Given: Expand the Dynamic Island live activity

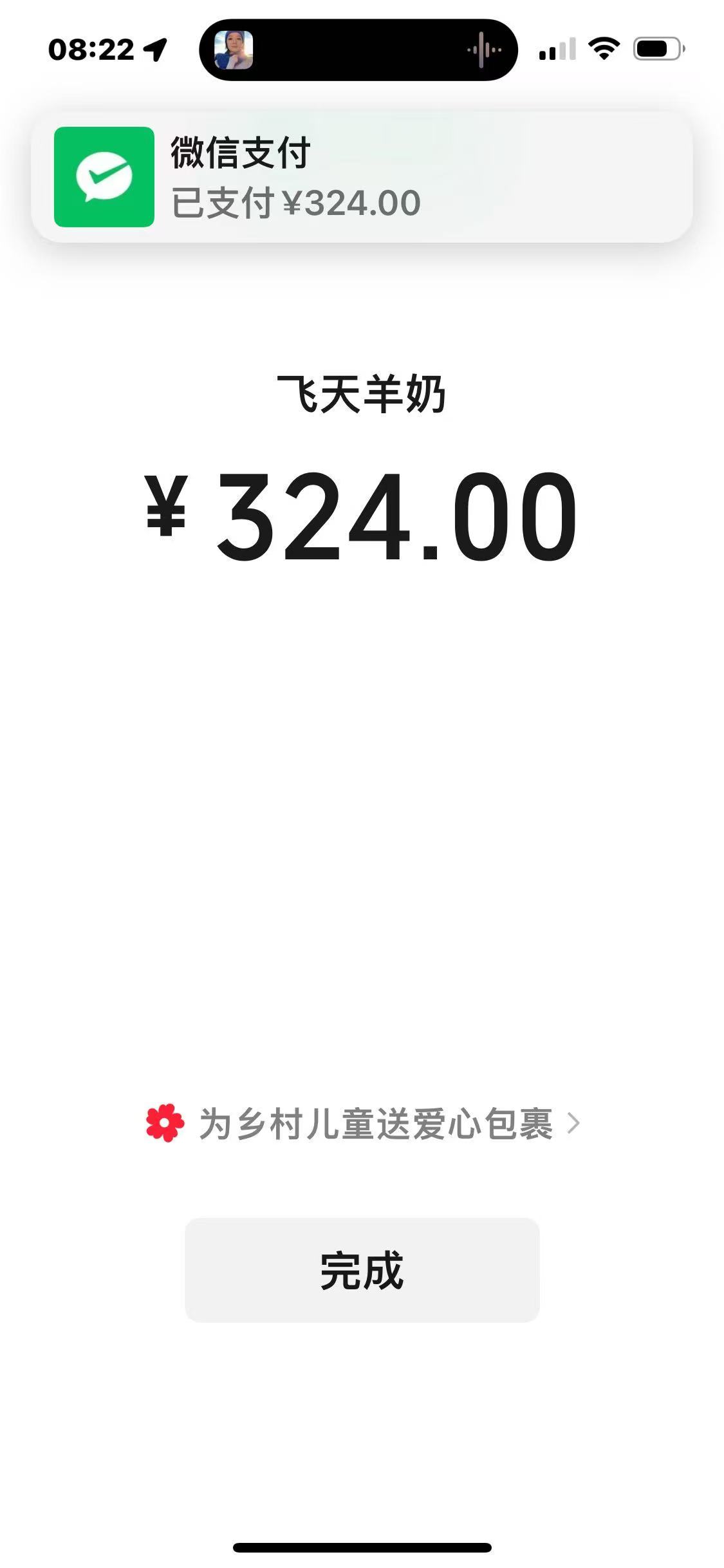Looking at the screenshot, I should click(x=358, y=50).
